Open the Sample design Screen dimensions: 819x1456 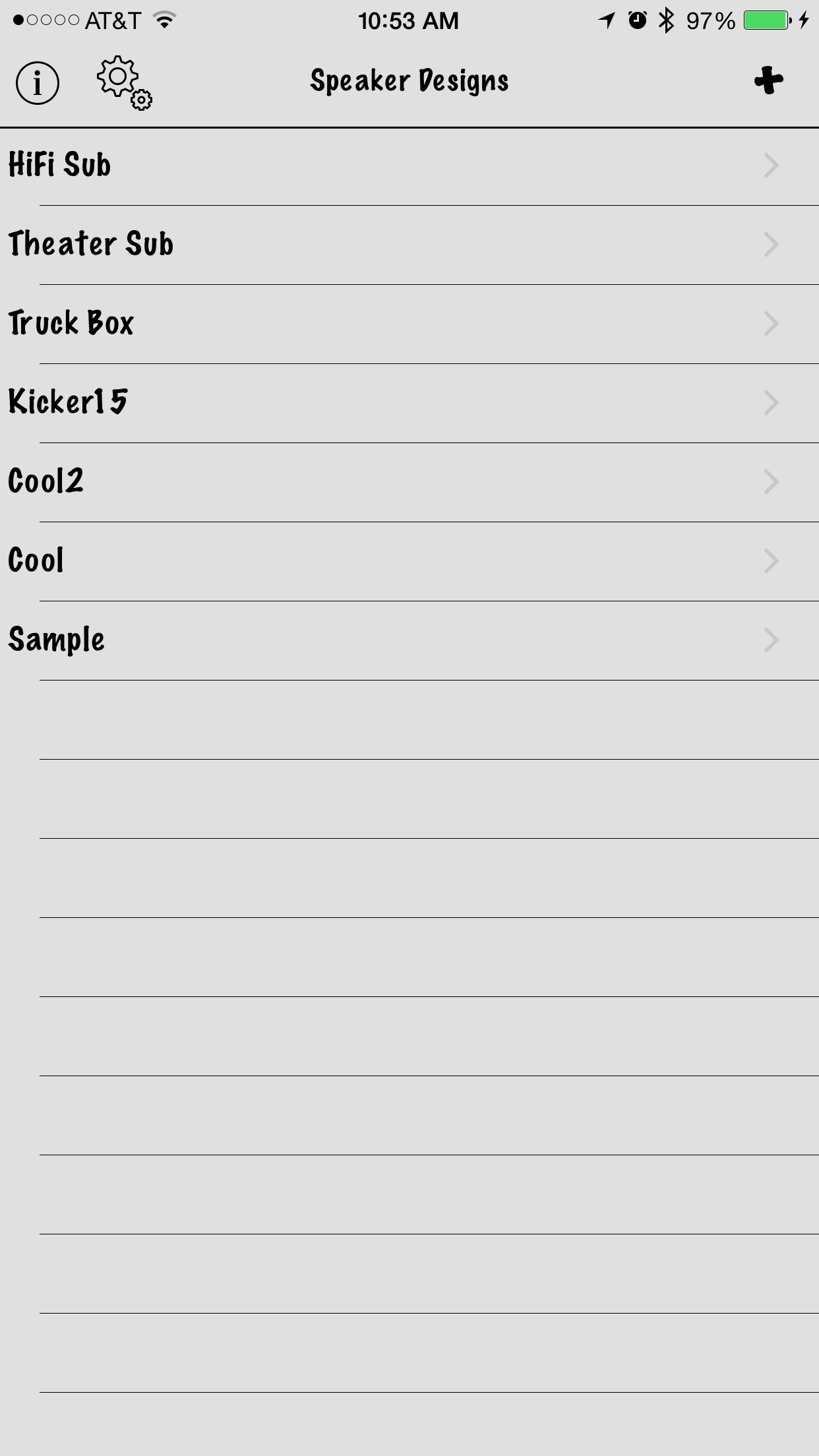tap(409, 641)
